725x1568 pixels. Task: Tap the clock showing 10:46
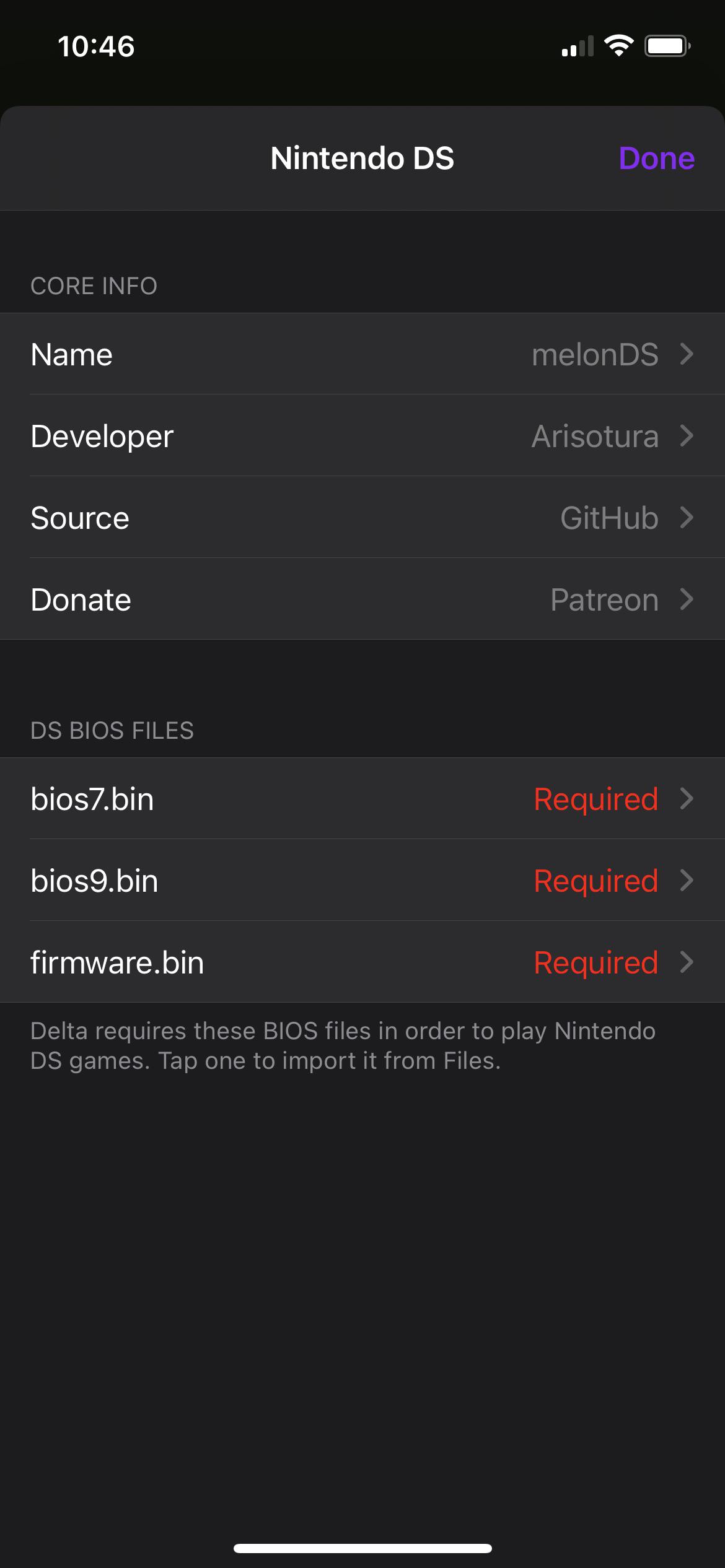point(97,46)
